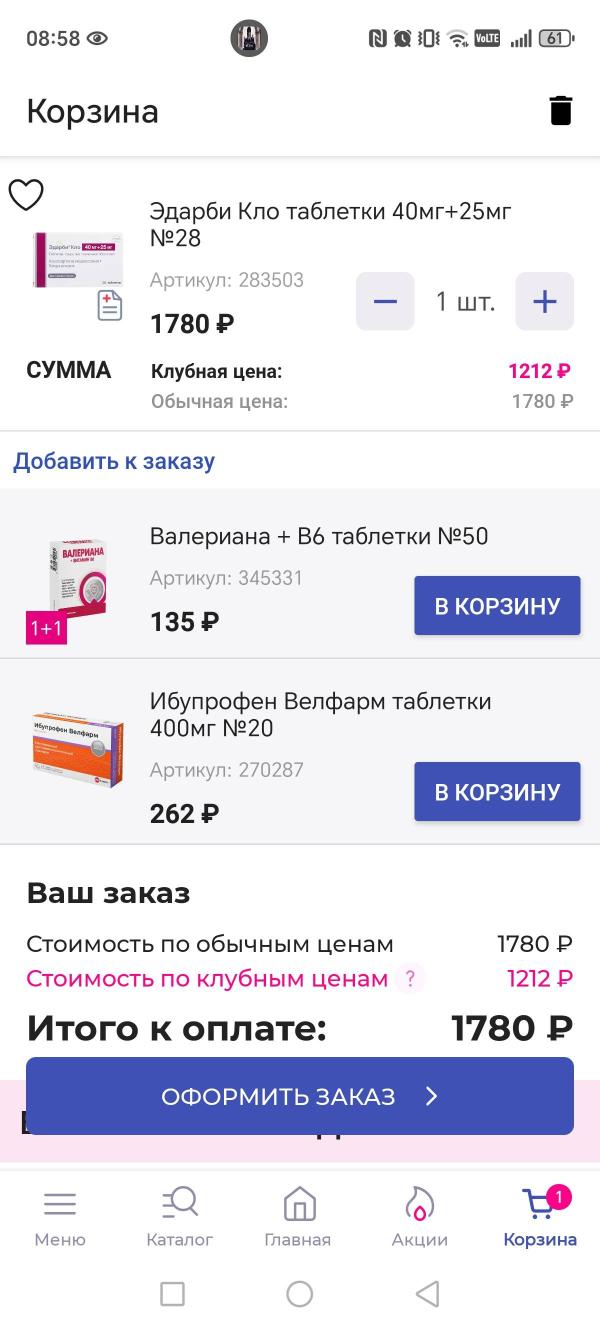The image size is (600, 1325).
Task: Decrease Эдарби Кло quantity with minus
Action: [385, 301]
